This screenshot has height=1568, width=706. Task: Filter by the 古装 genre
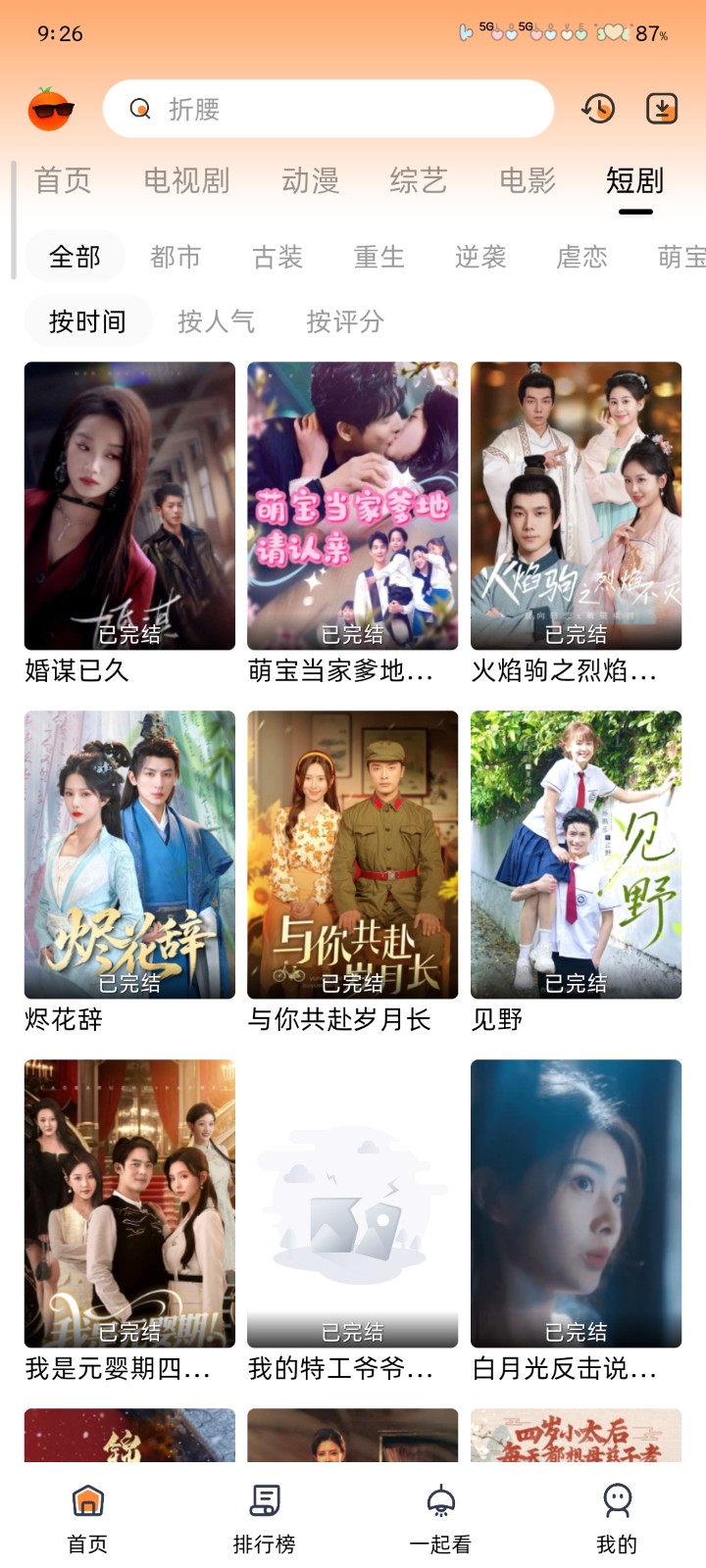coord(277,257)
